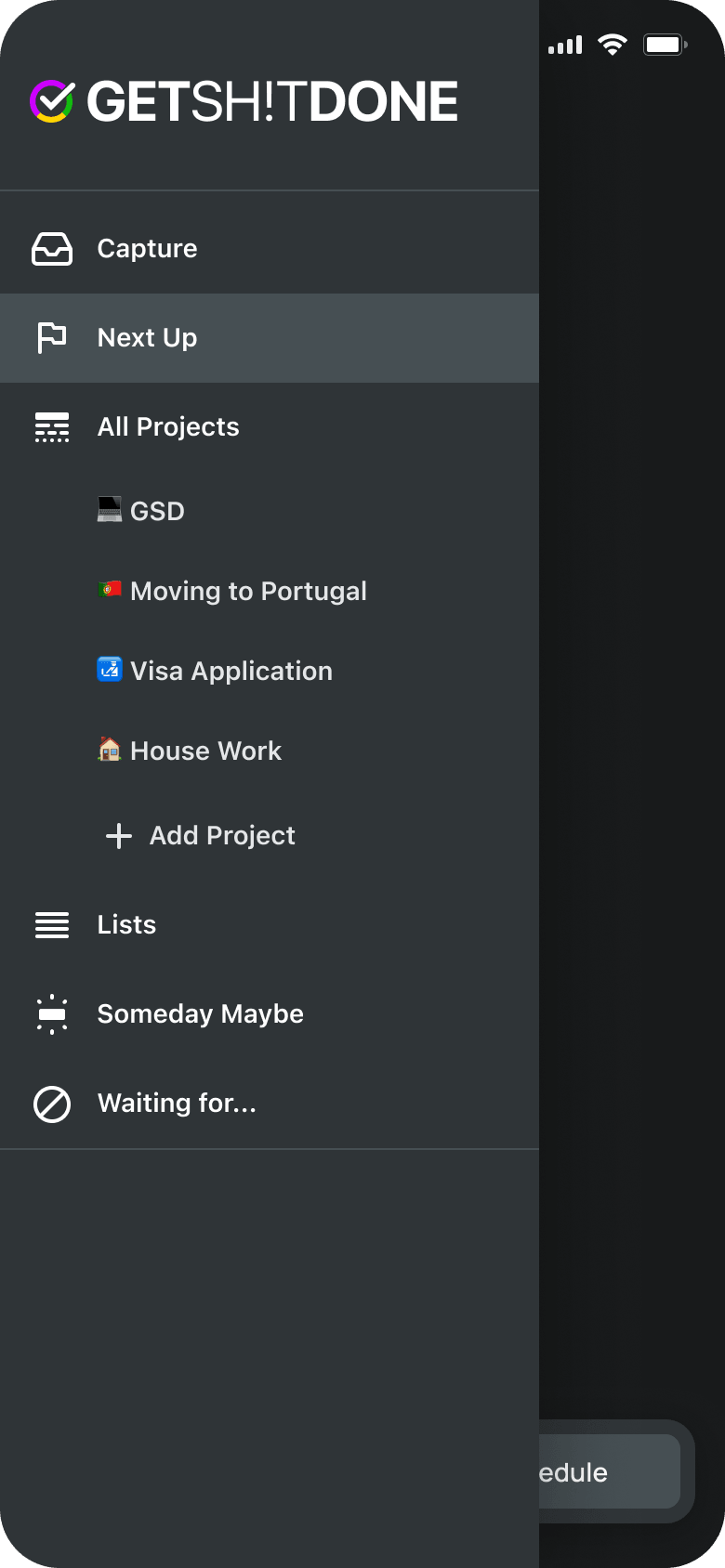The width and height of the screenshot is (725, 1568).
Task: Click the Waiting for circle-slash icon
Action: coord(51,1104)
